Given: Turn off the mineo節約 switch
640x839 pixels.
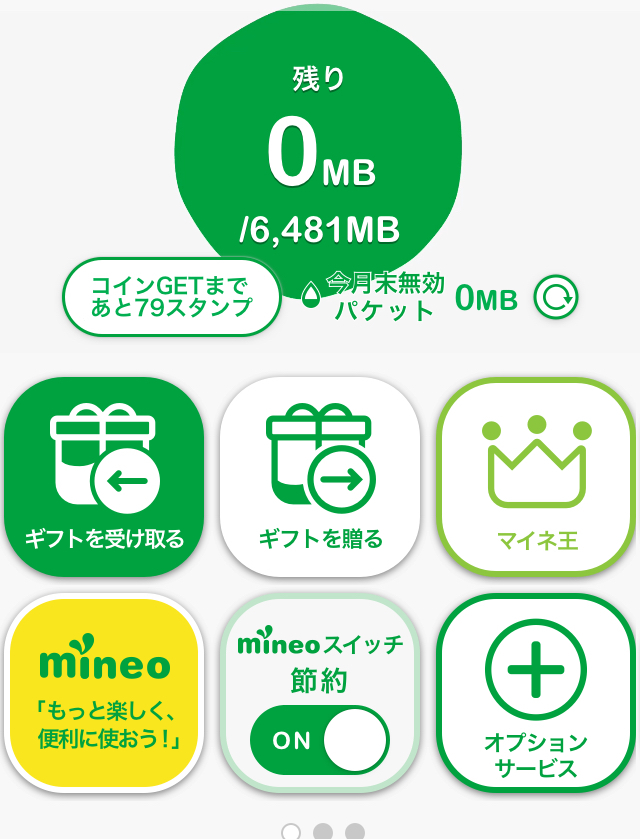Looking at the screenshot, I should 319,739.
